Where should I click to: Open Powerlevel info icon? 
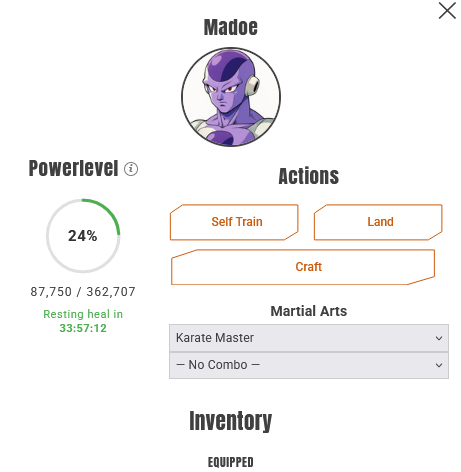[x=131, y=169]
